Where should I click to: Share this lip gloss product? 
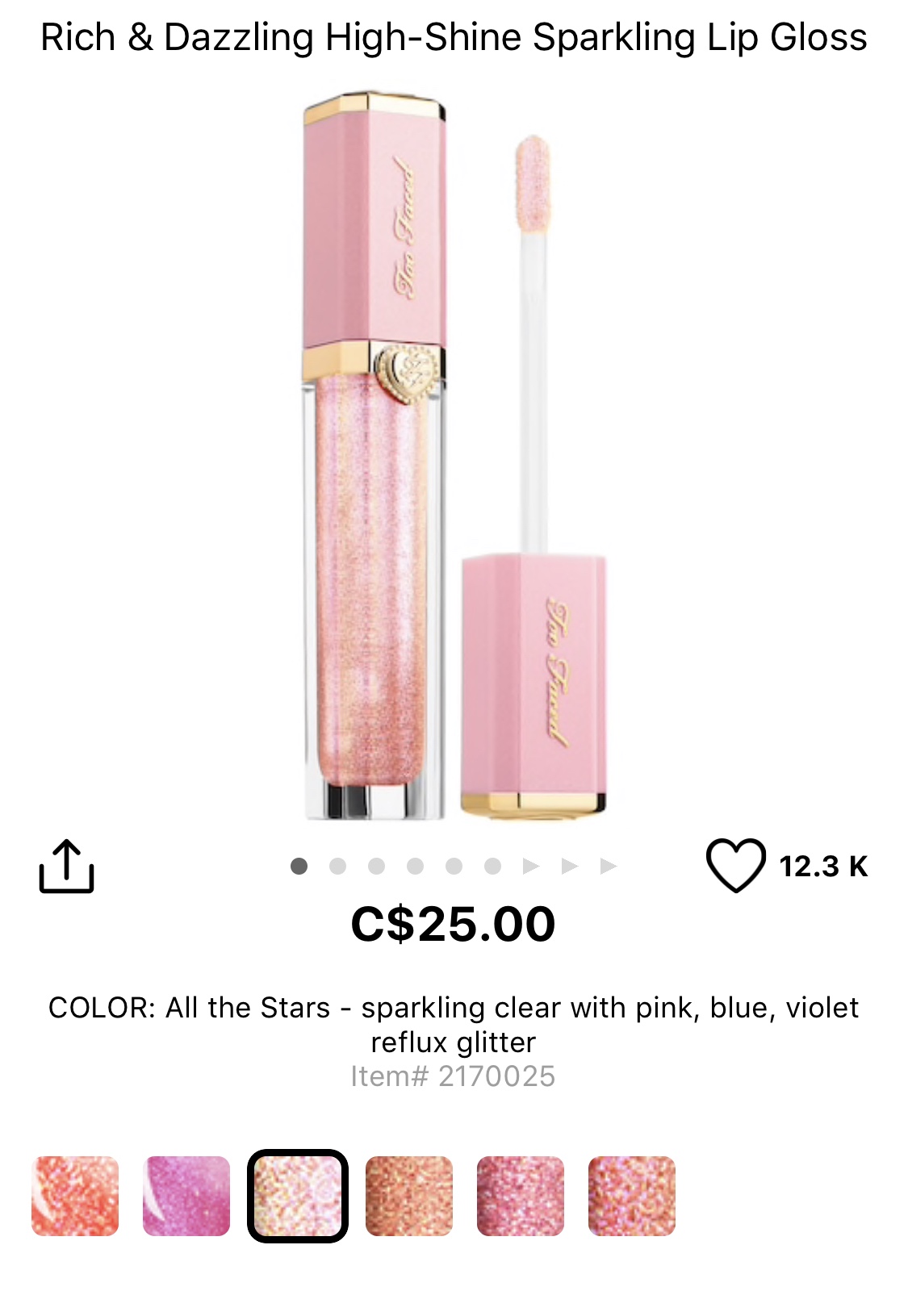66,867
